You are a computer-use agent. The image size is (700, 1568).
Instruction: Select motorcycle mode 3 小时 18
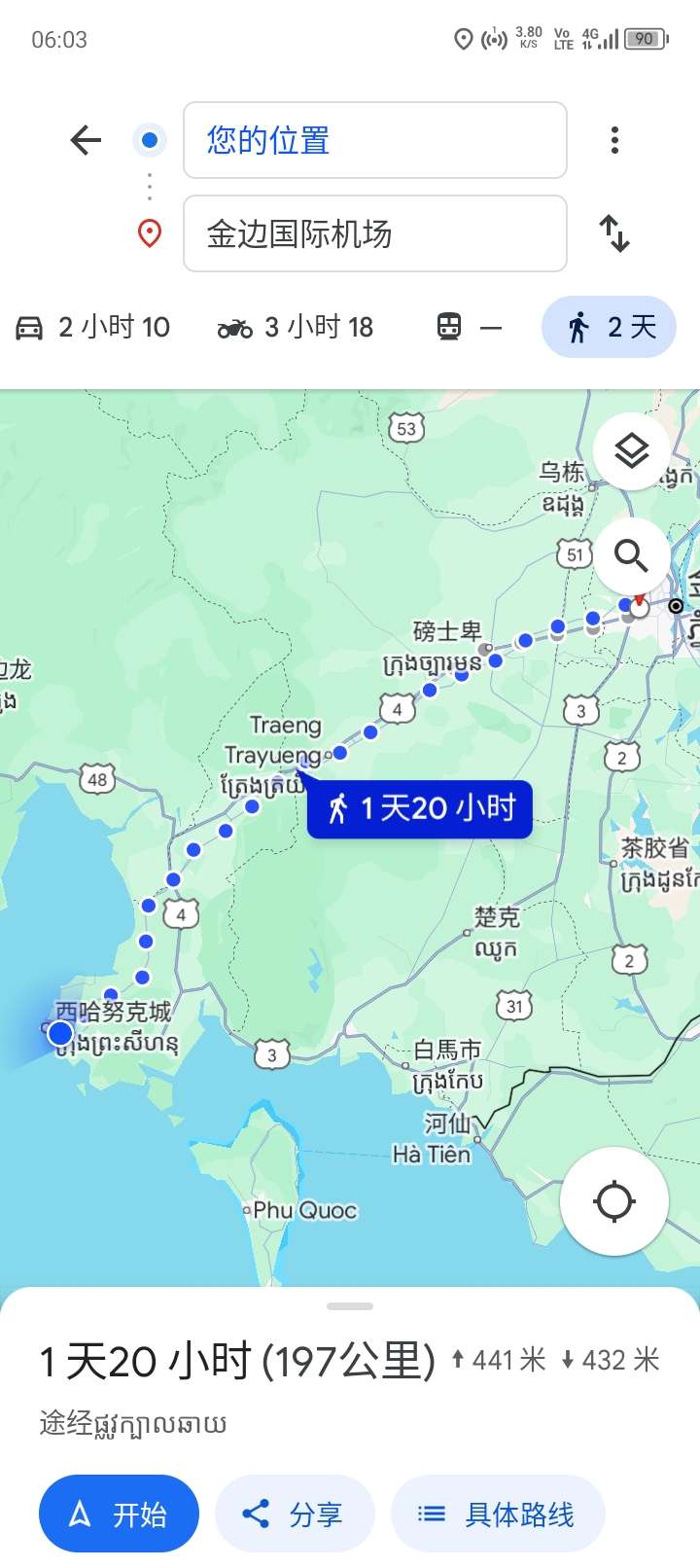[x=296, y=328]
